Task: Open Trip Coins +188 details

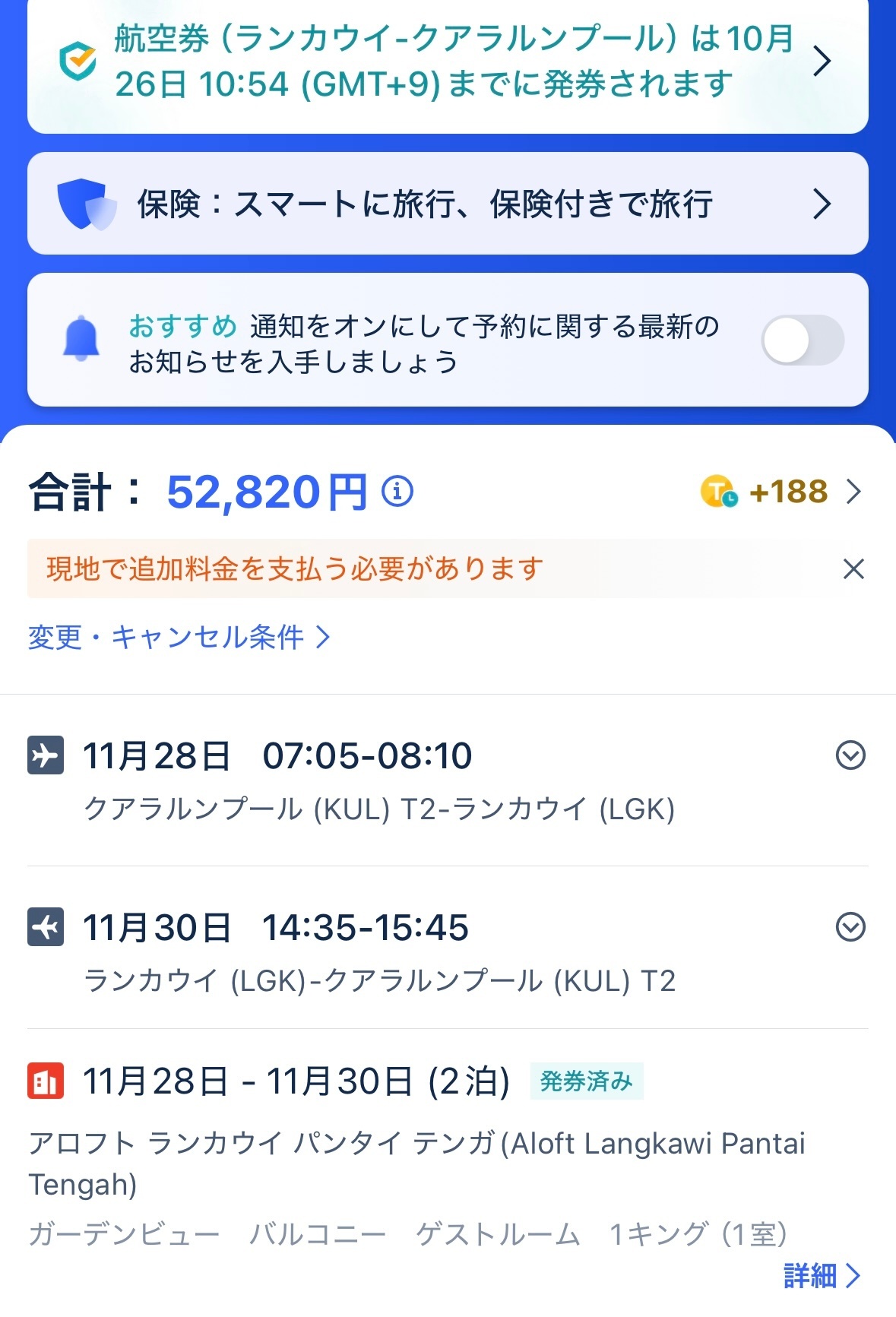Action: pyautogui.click(x=783, y=492)
